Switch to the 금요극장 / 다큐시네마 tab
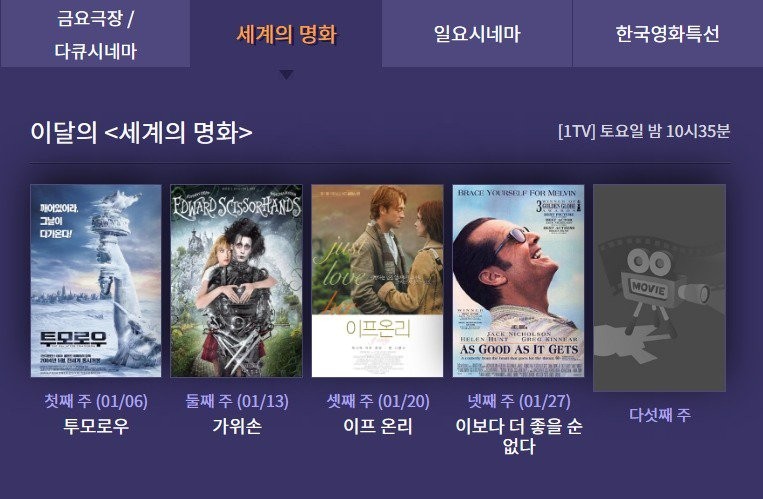Image resolution: width=763 pixels, height=499 pixels. (95, 34)
